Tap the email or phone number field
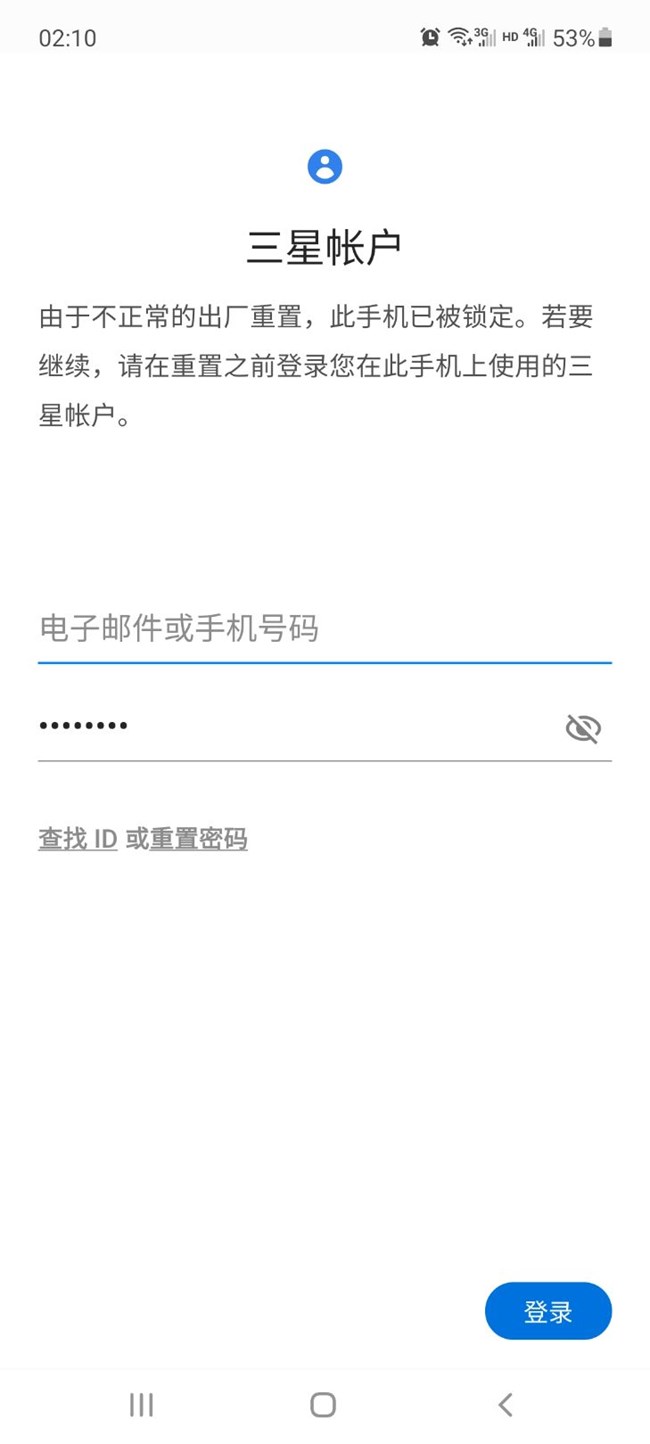650x1444 pixels. [x=324, y=629]
